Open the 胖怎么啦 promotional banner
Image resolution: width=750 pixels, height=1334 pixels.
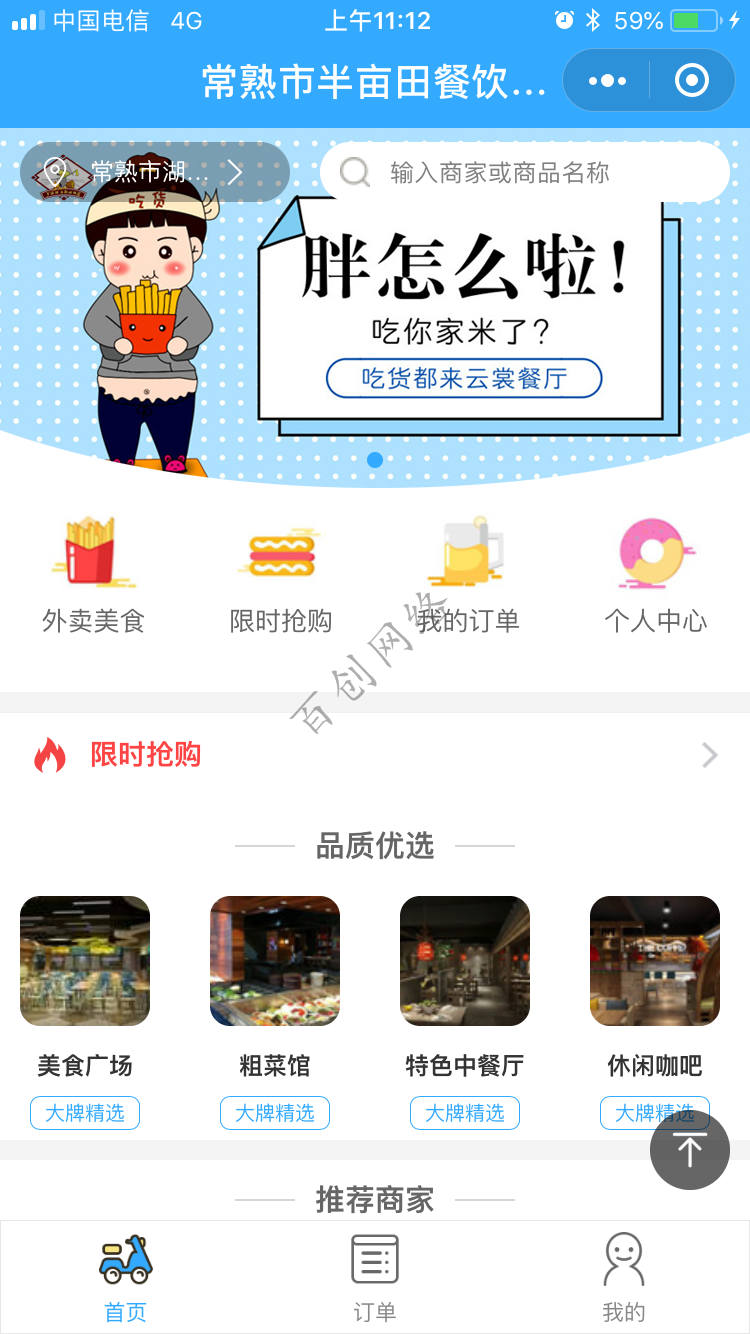point(460,320)
